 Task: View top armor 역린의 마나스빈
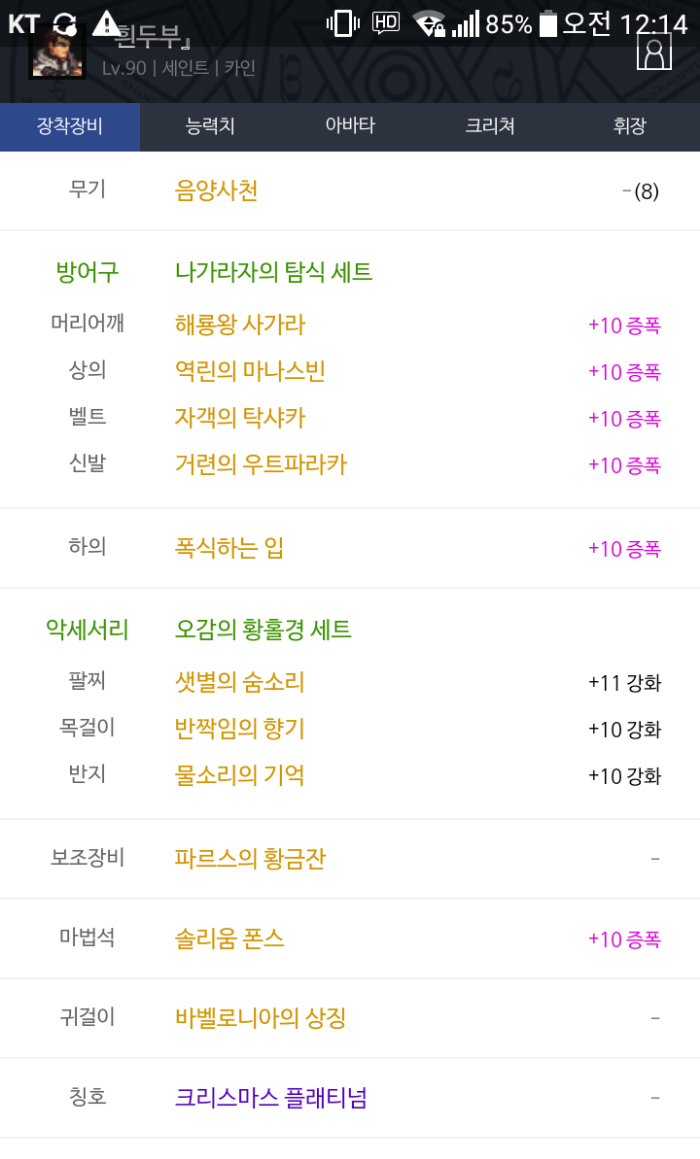250,371
